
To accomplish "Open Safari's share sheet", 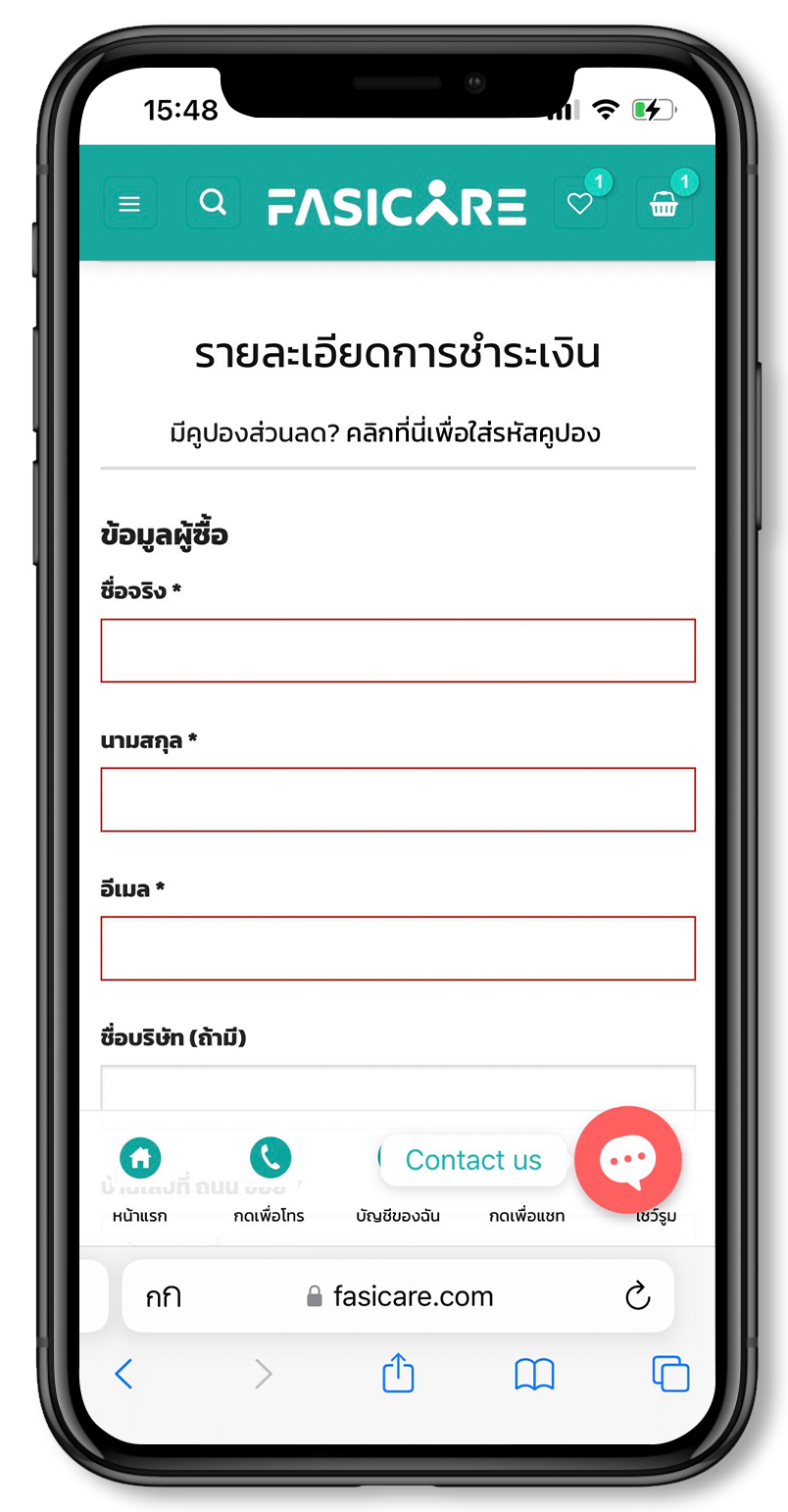I will pos(398,1374).
